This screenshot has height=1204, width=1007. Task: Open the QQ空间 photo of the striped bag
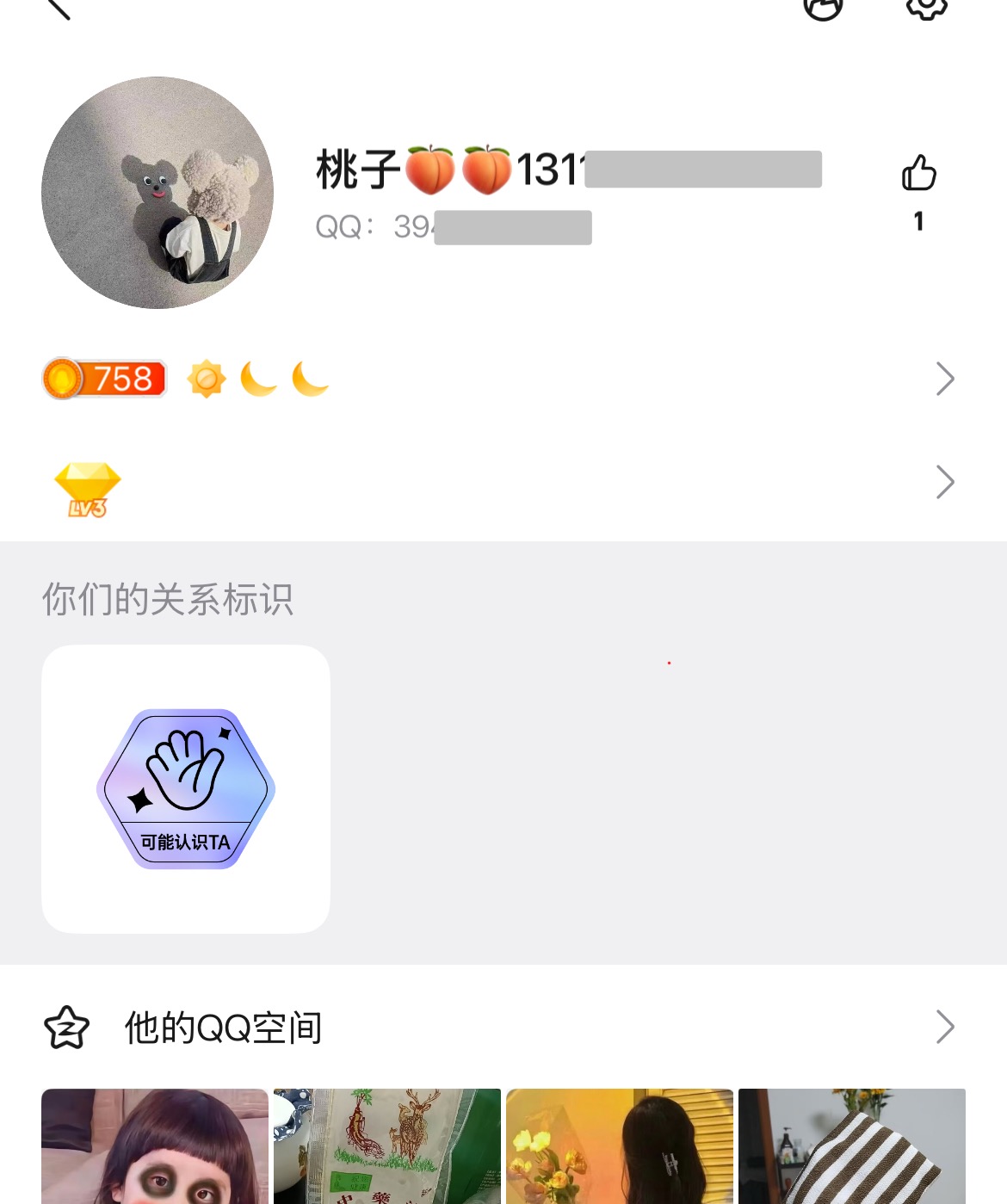click(852, 1146)
